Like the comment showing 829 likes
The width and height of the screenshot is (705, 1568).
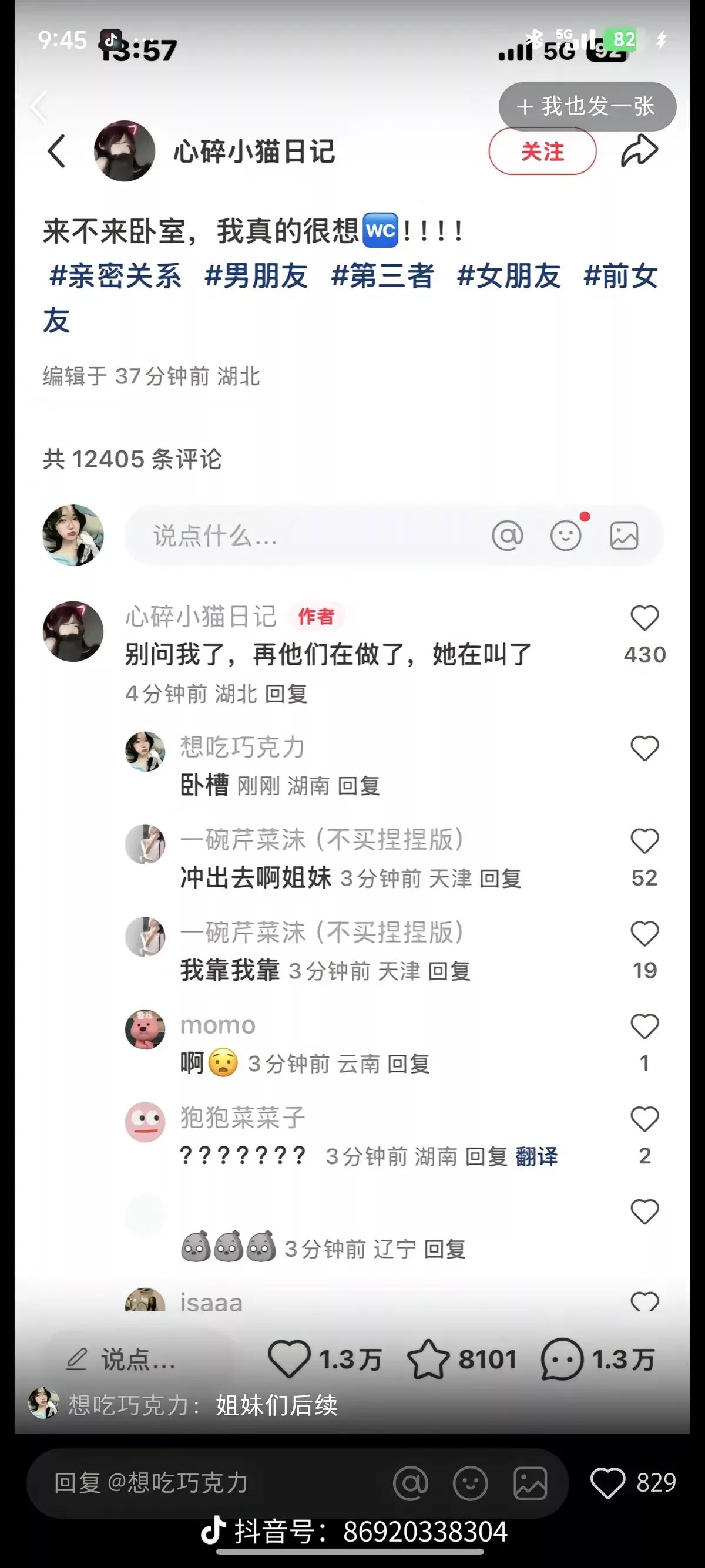(607, 1483)
